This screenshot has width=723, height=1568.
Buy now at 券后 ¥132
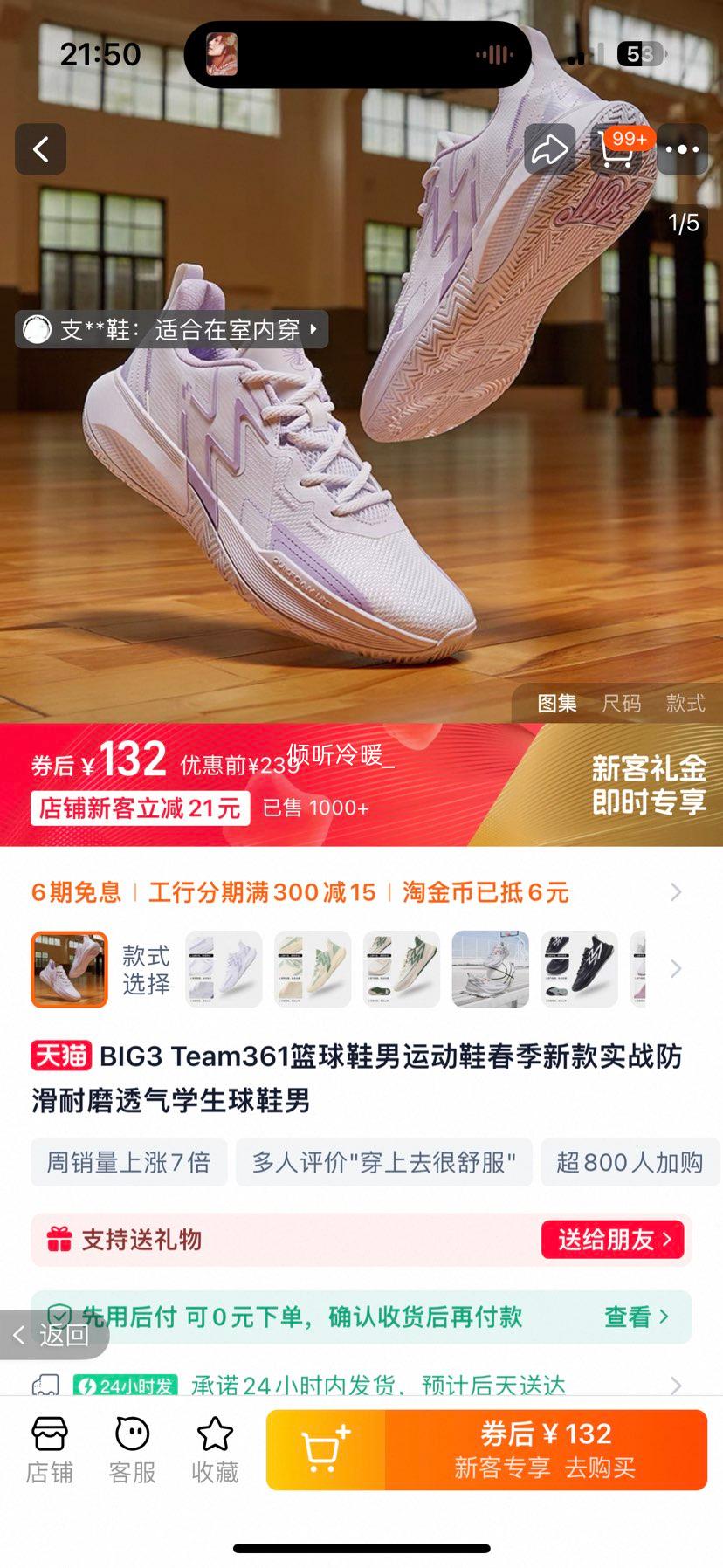click(x=545, y=1449)
